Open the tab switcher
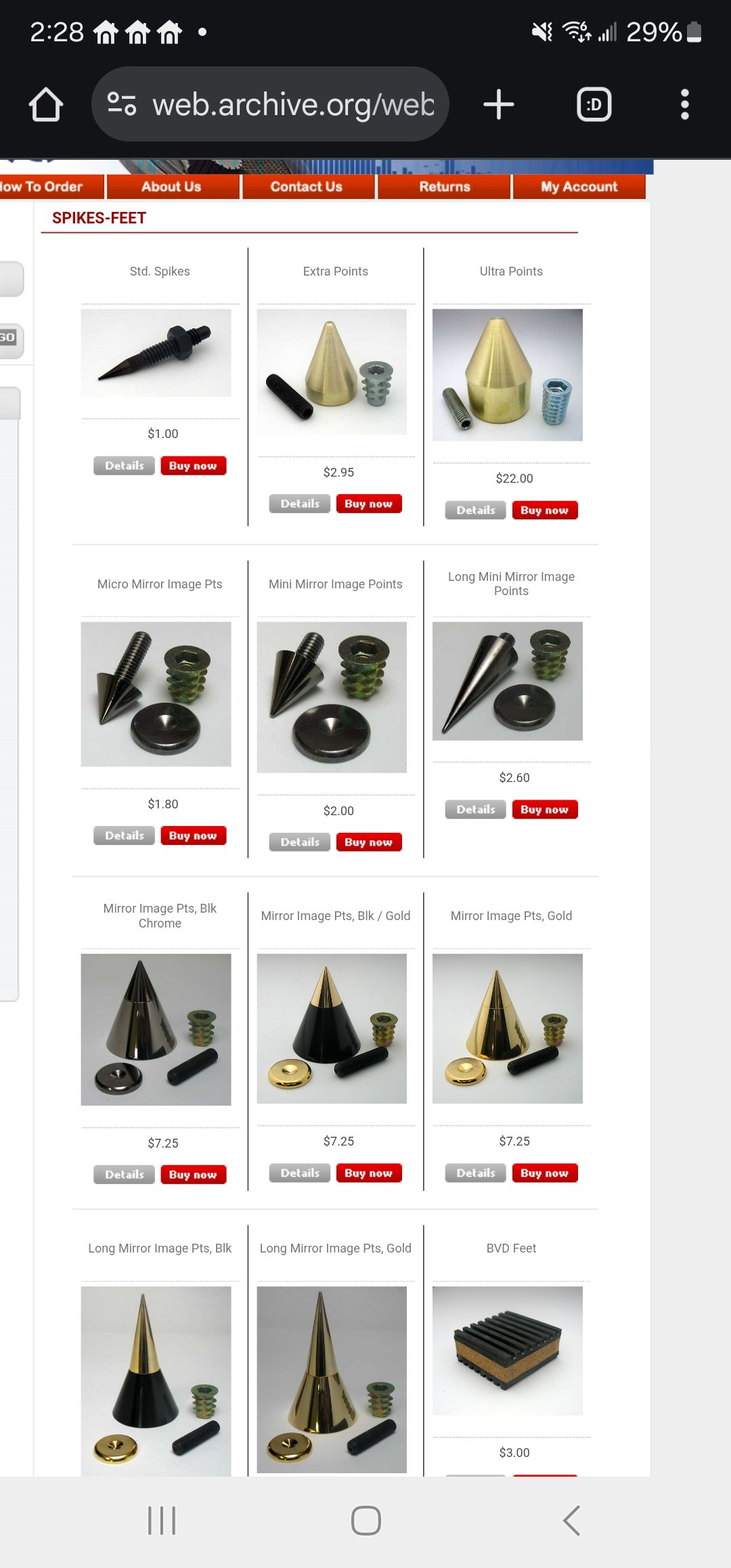 point(594,105)
